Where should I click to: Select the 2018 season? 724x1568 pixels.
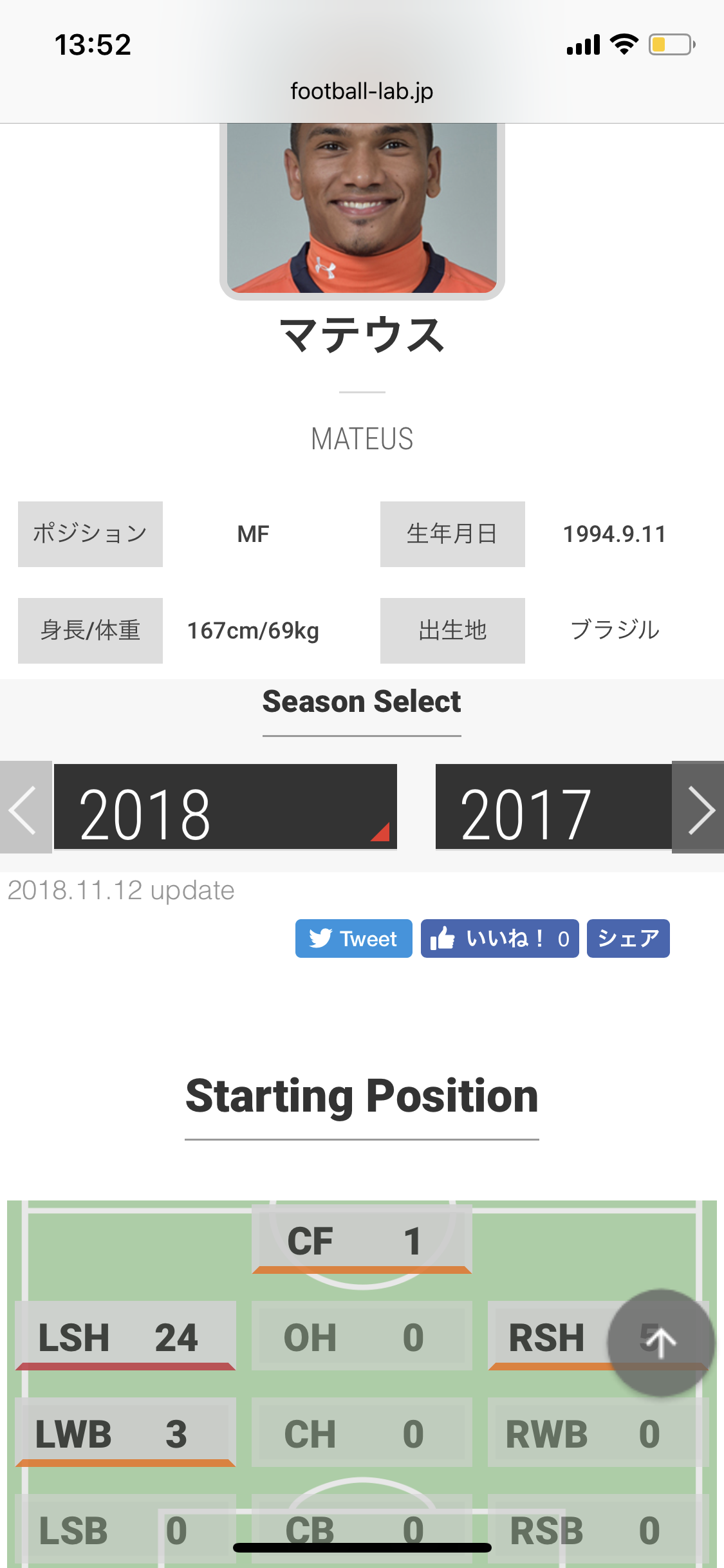pyautogui.click(x=225, y=807)
